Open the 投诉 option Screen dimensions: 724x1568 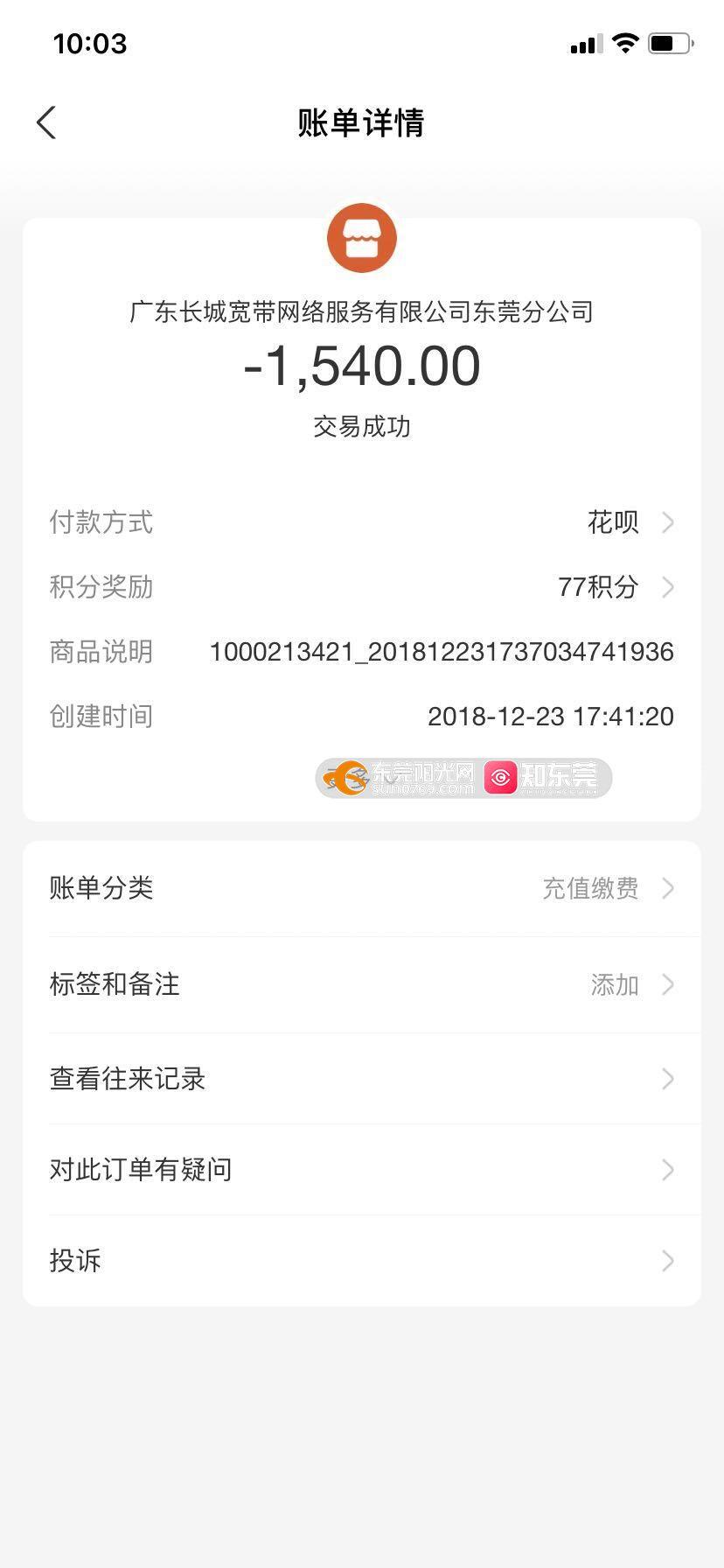362,1261
